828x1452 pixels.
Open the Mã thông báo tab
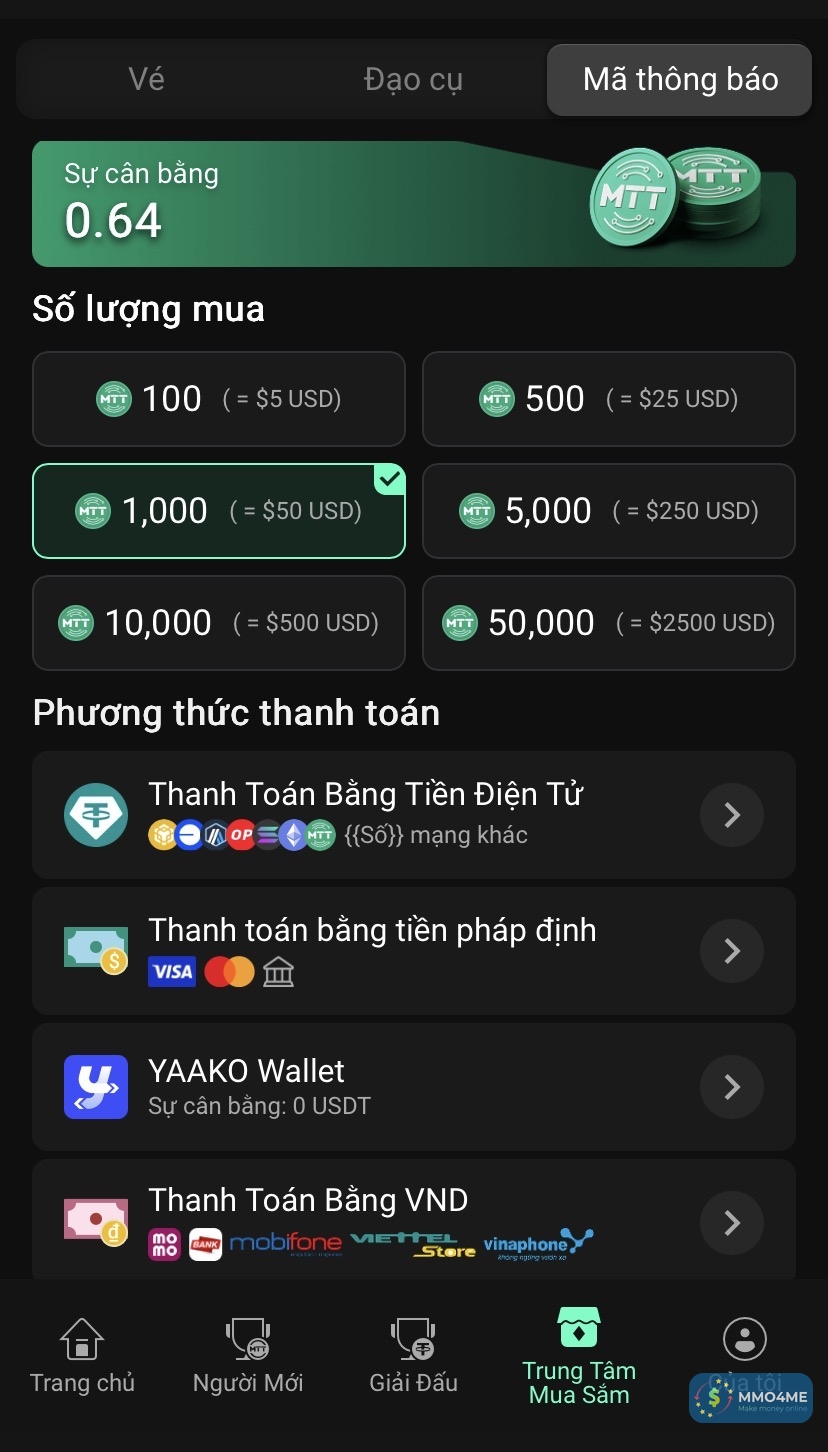(680, 80)
